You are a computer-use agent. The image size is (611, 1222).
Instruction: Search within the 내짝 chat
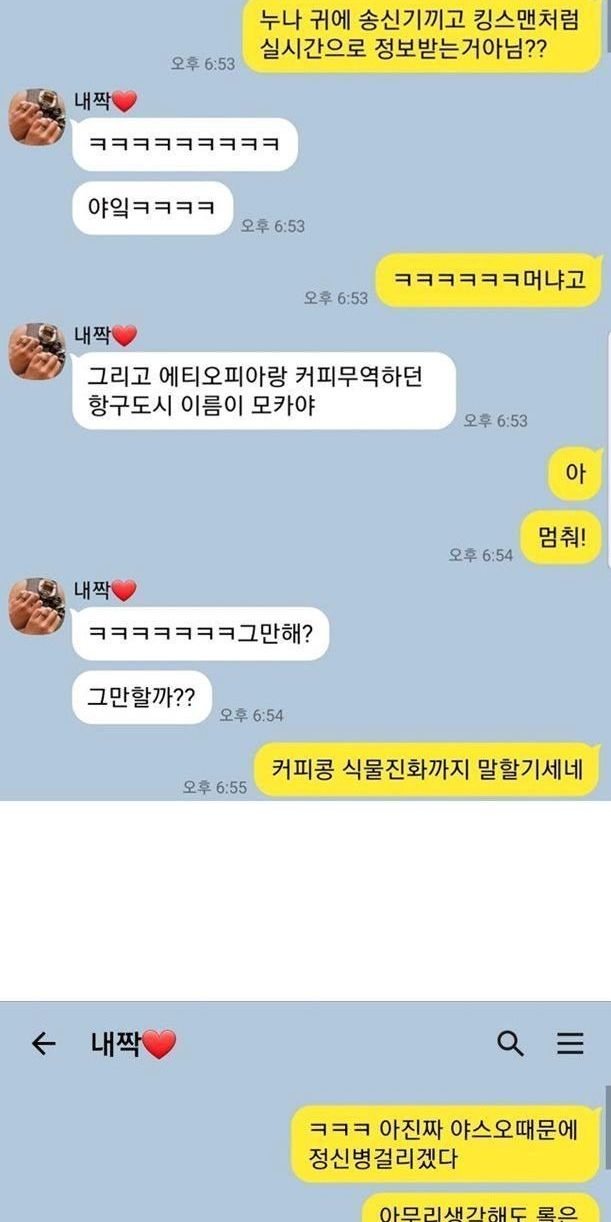510,1044
